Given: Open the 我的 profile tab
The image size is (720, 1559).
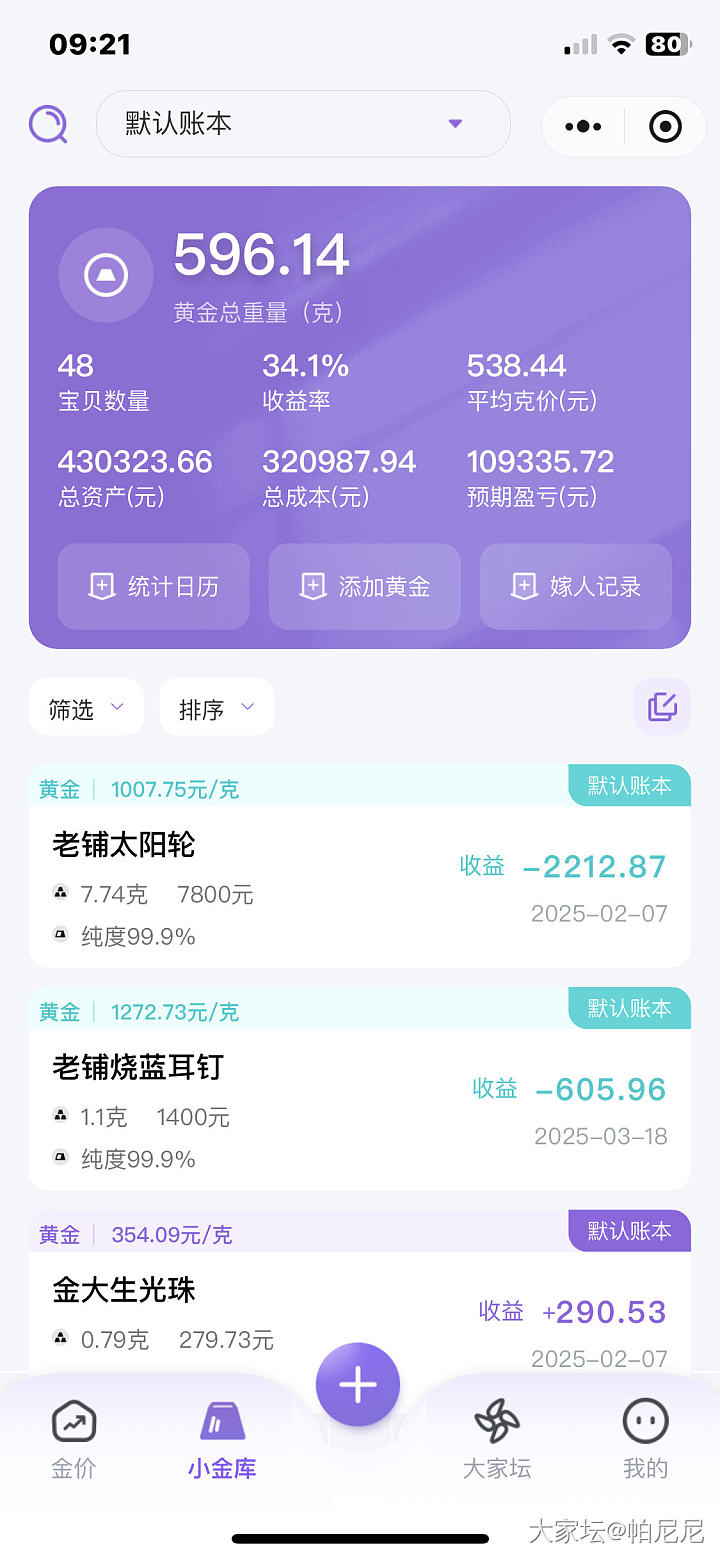Looking at the screenshot, I should pyautogui.click(x=645, y=1438).
